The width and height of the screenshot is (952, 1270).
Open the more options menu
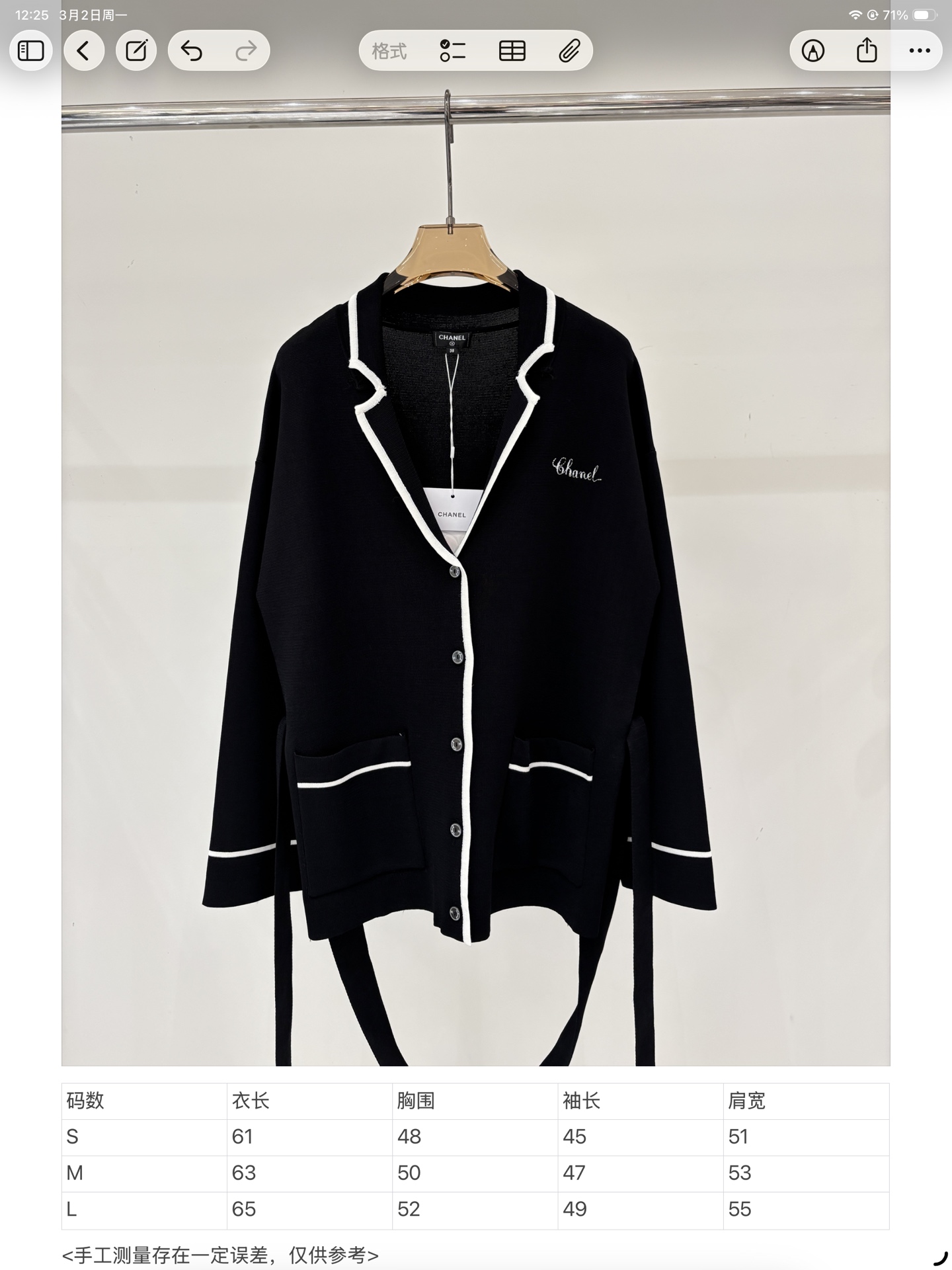(920, 51)
